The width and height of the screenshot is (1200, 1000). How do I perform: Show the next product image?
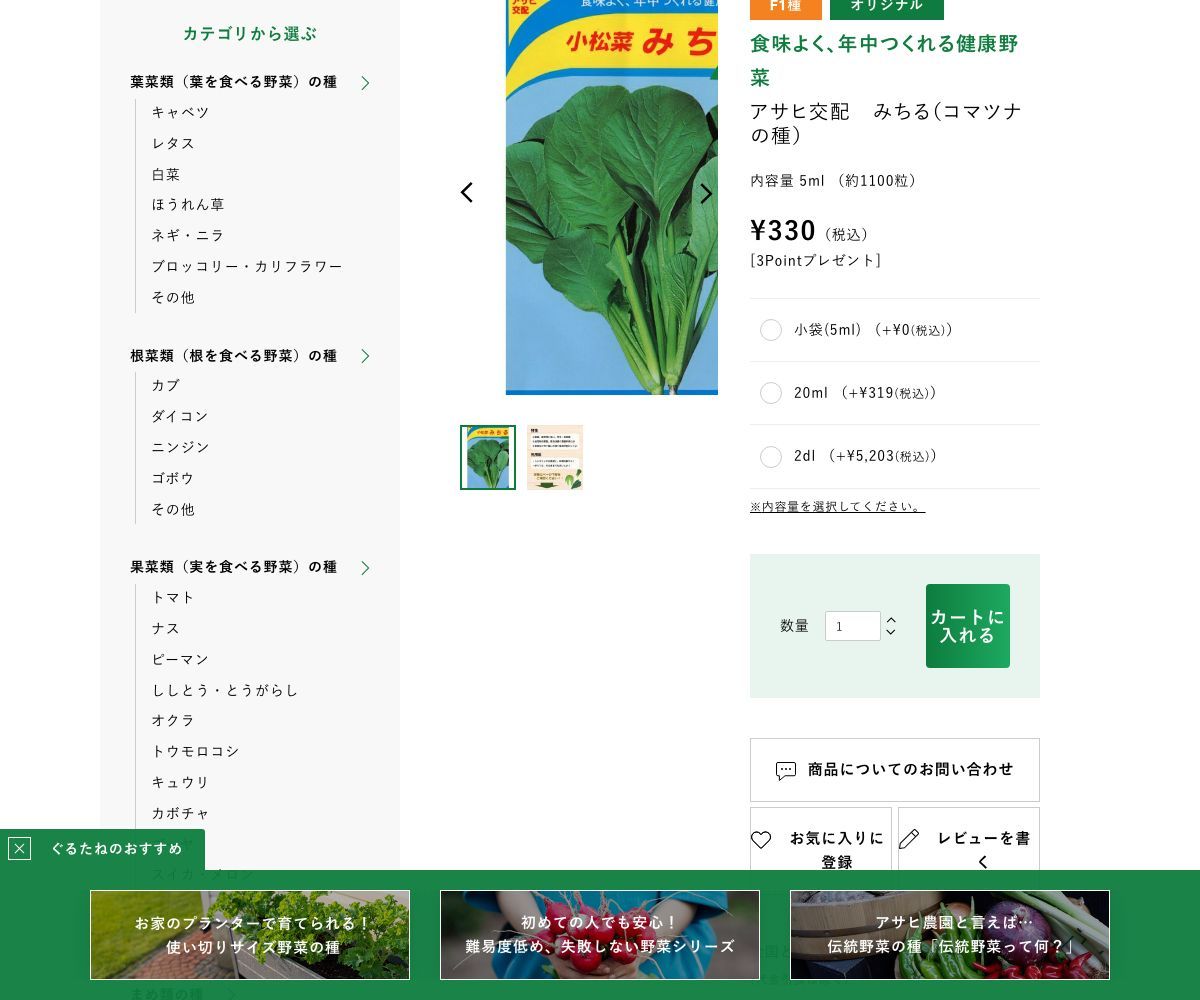coord(706,193)
